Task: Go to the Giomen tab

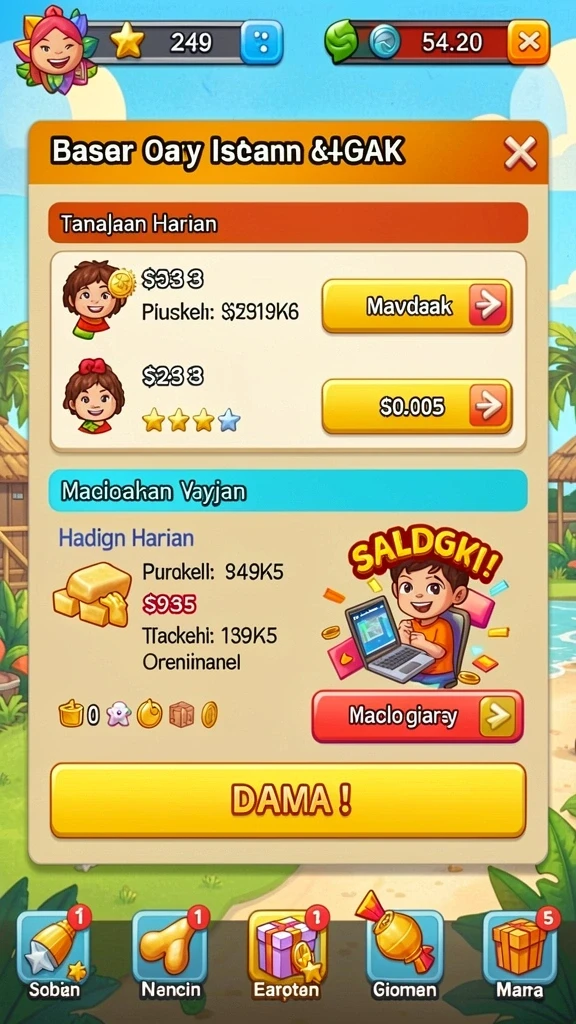Action: (x=404, y=953)
